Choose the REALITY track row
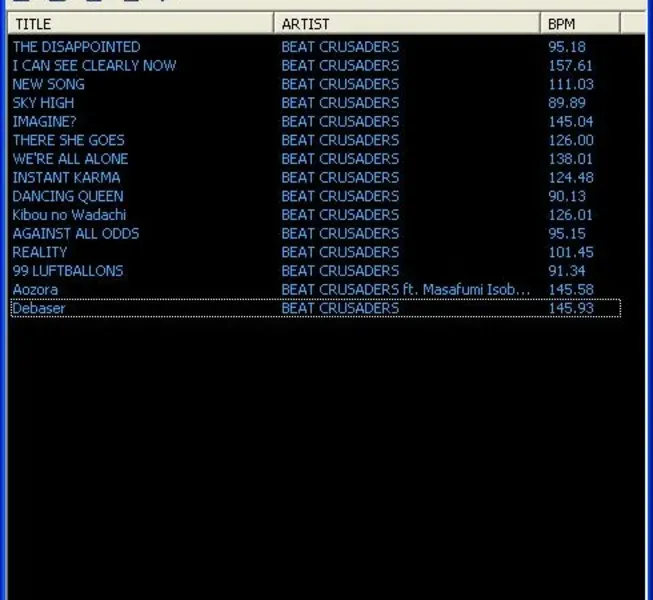Screen dimensions: 653x600 coord(40,253)
